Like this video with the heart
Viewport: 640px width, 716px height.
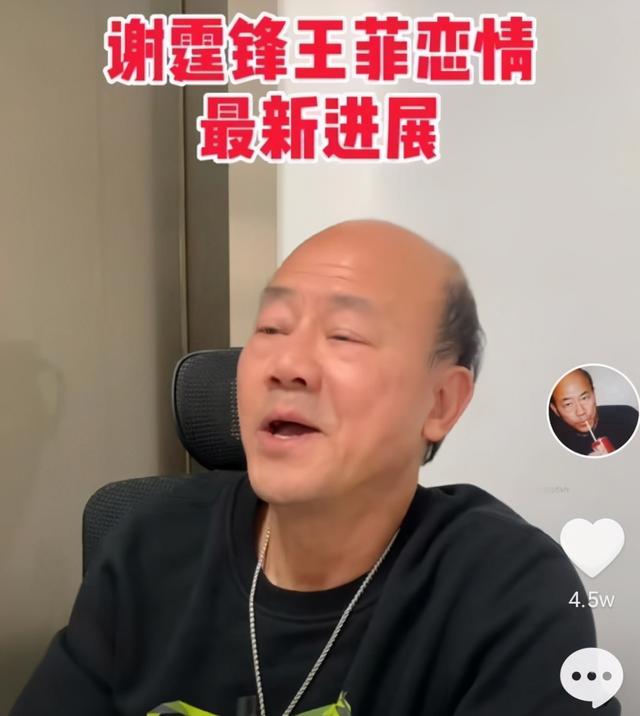pos(591,547)
